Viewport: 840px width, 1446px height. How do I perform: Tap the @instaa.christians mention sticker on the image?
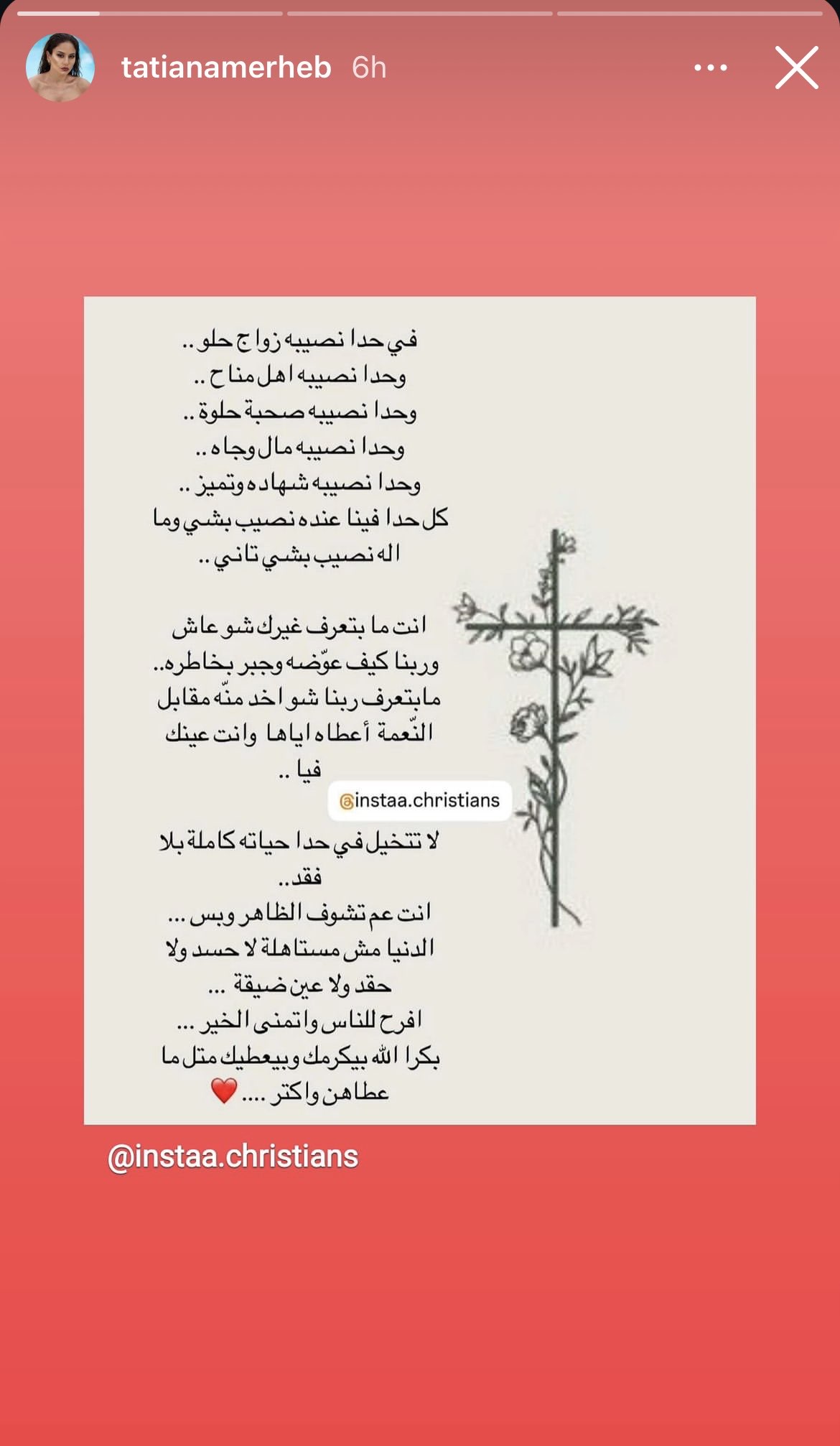420,800
